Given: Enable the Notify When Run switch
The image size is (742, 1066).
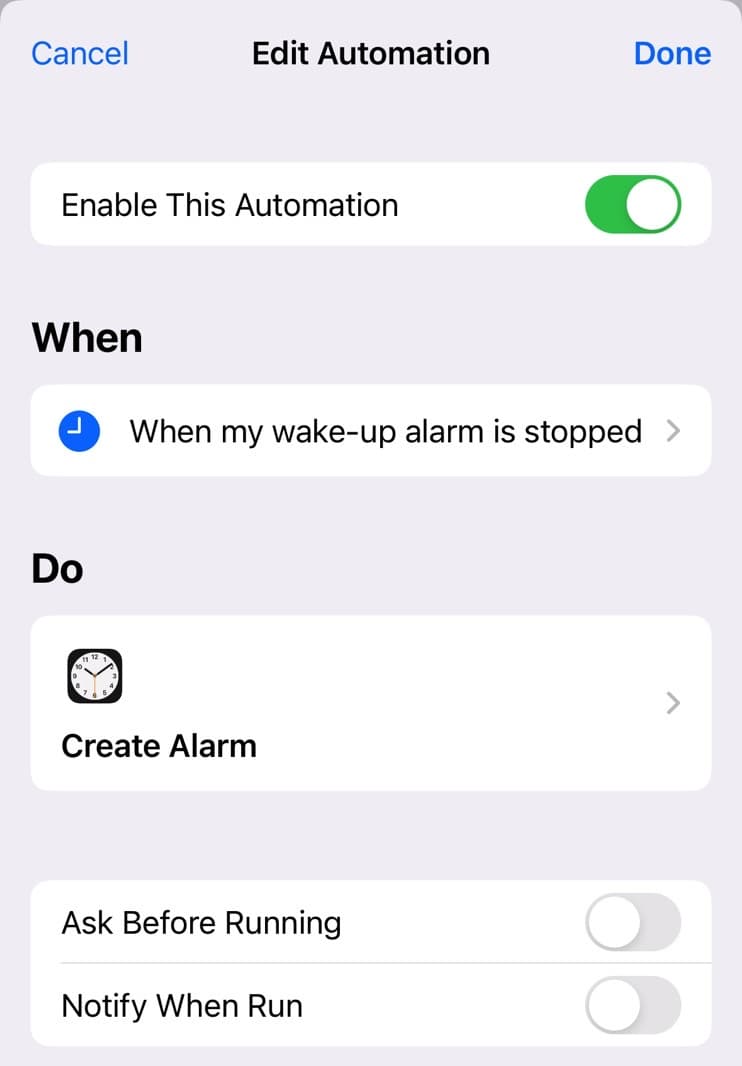Looking at the screenshot, I should pyautogui.click(x=632, y=1005).
